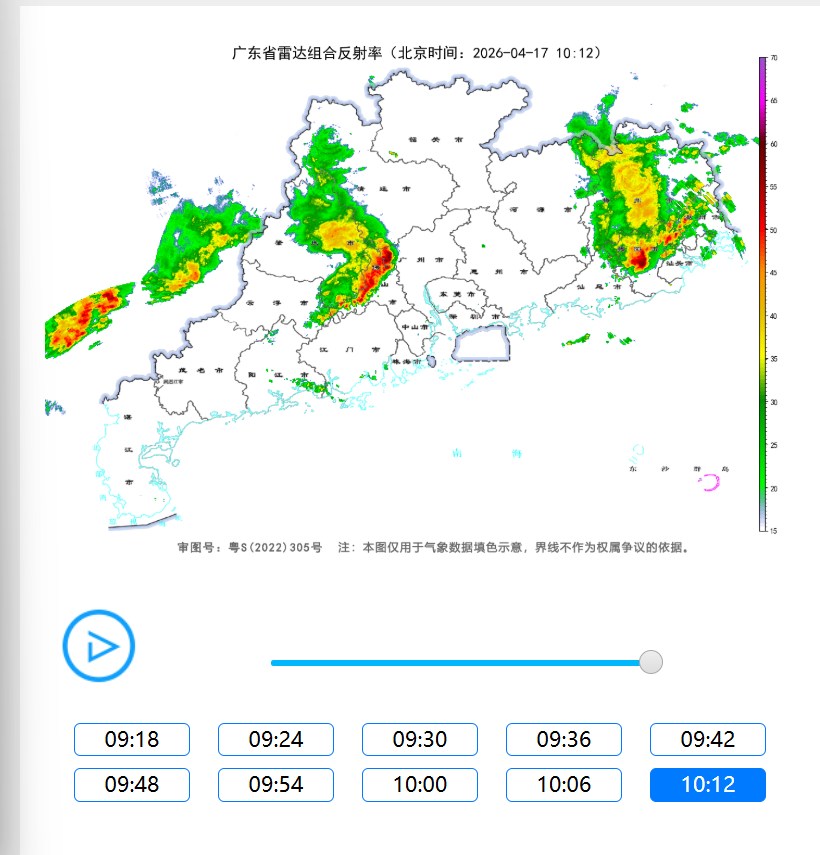View the 09:42 radar image
Screen dimensions: 820x855
[x=708, y=740]
